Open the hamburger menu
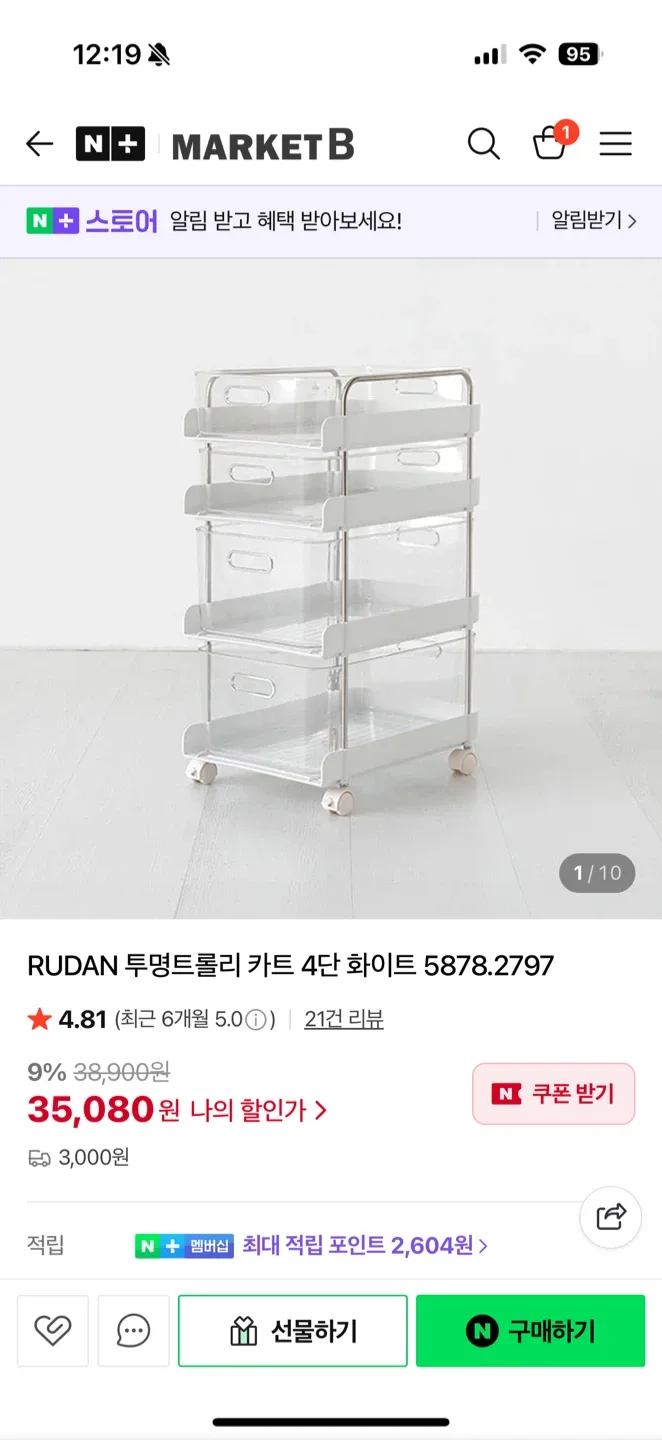The image size is (662, 1440). 615,144
